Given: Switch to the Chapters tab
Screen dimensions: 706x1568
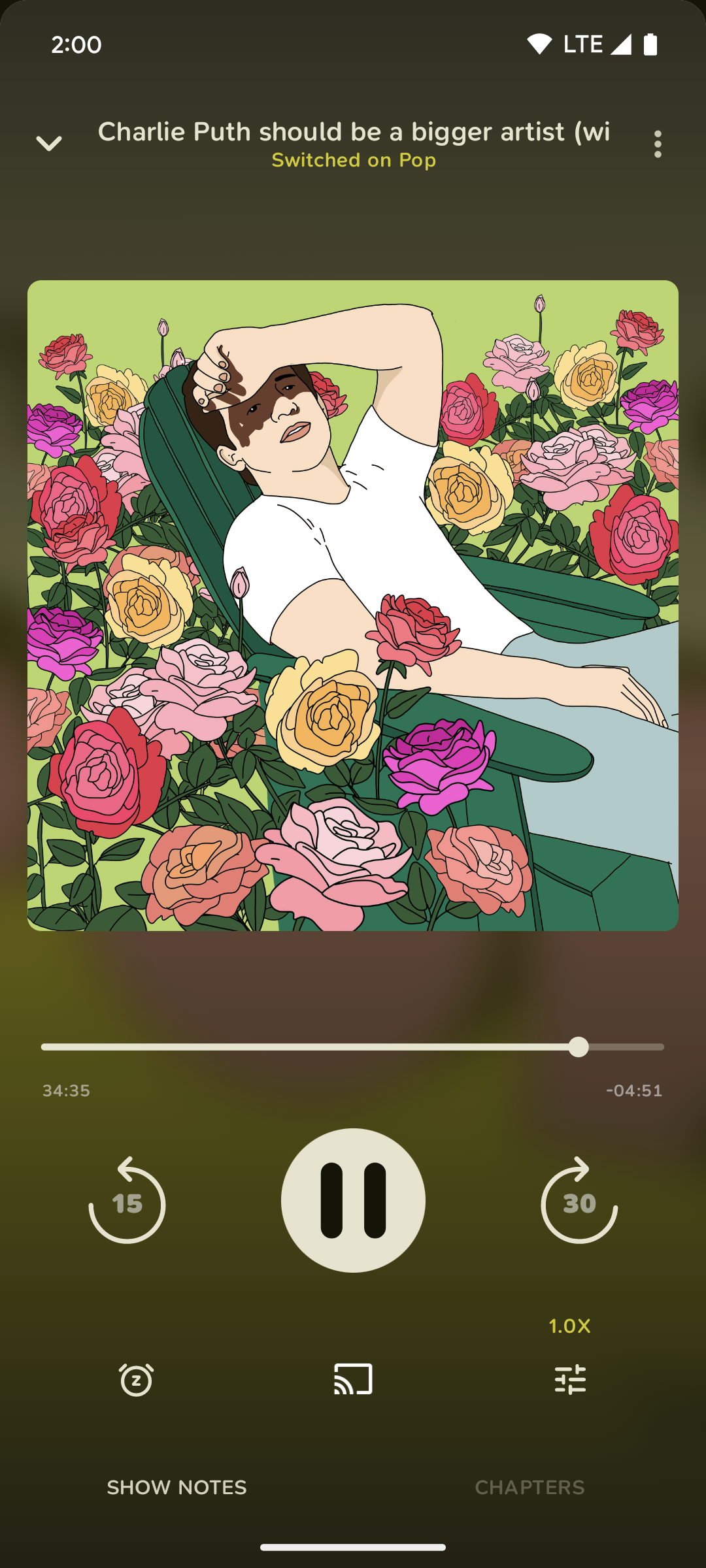Looking at the screenshot, I should click(x=529, y=1488).
